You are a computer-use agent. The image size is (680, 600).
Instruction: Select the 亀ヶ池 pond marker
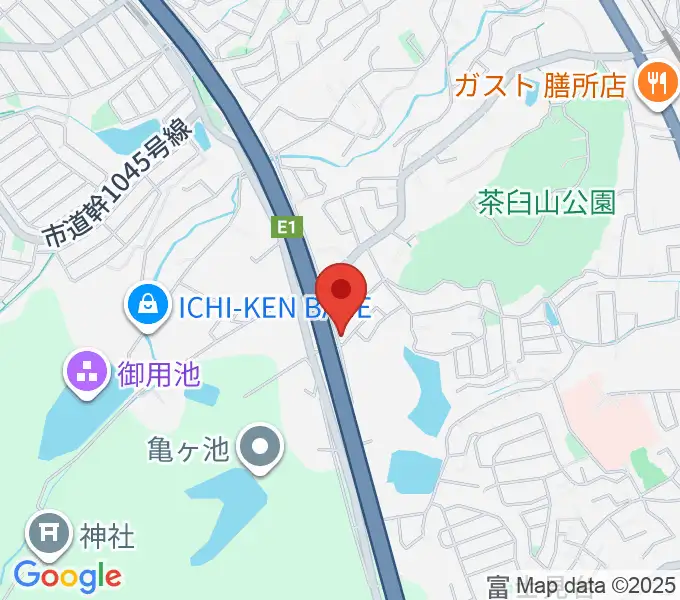263,446
